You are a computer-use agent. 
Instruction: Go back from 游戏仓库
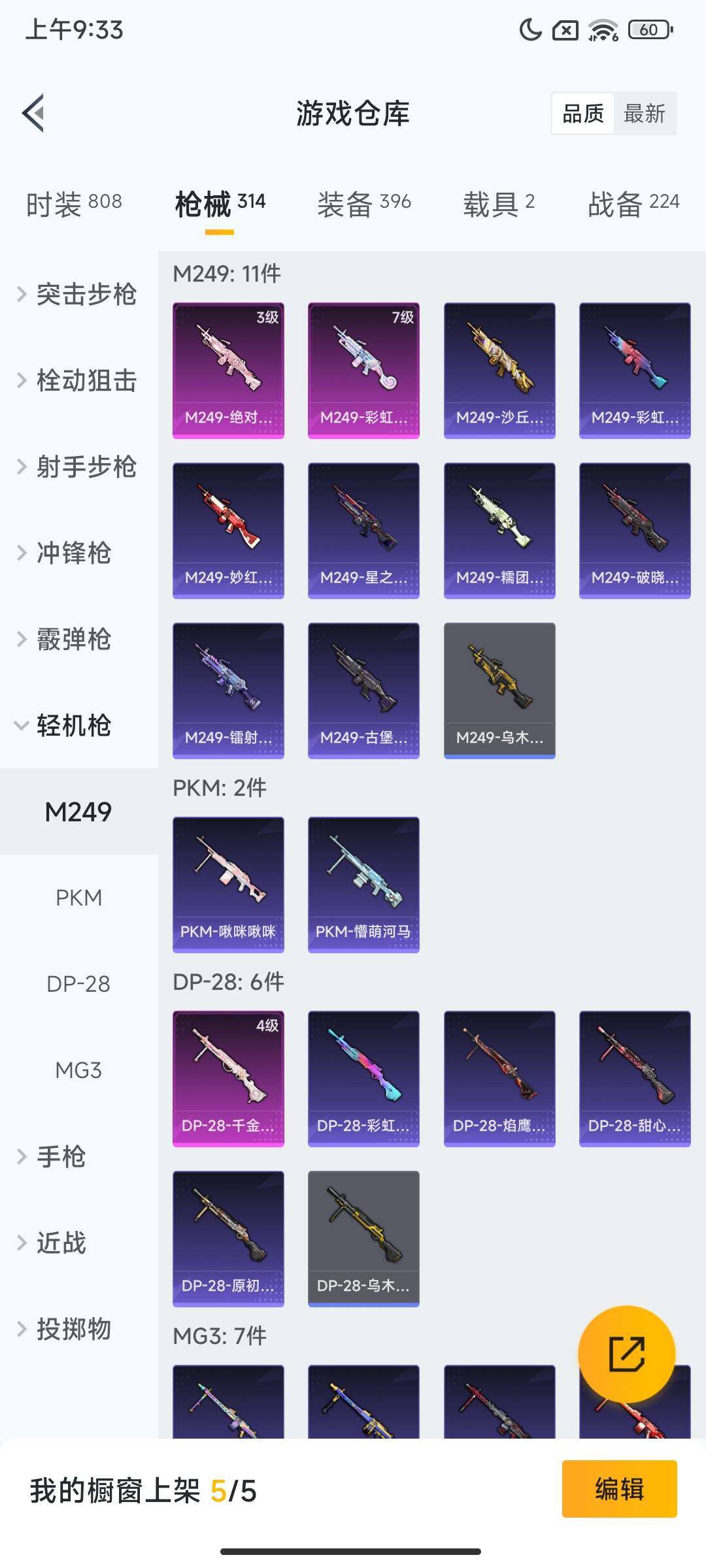pyautogui.click(x=34, y=113)
